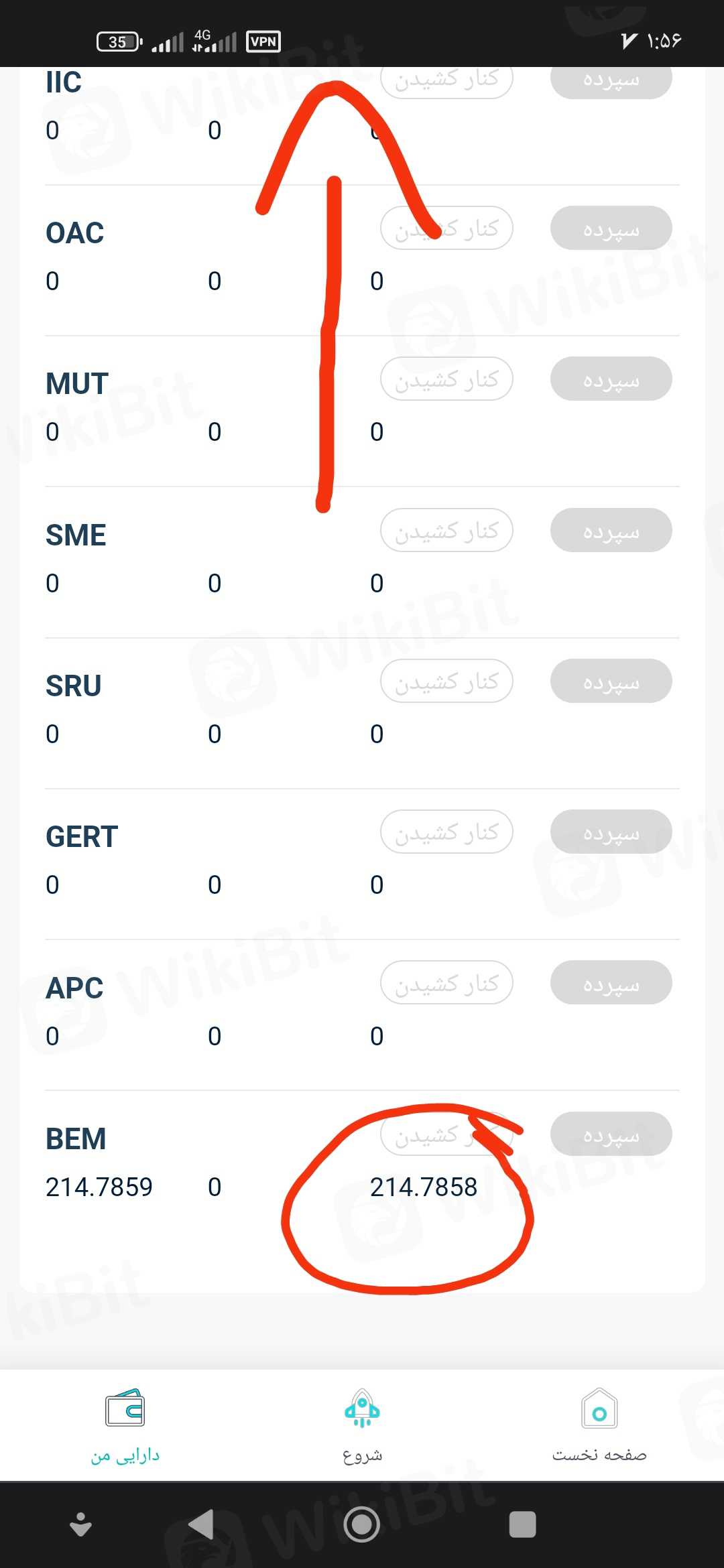Viewport: 724px width, 1568px height.
Task: Go to the صفحه نخست (Home) tab
Action: point(599,1425)
